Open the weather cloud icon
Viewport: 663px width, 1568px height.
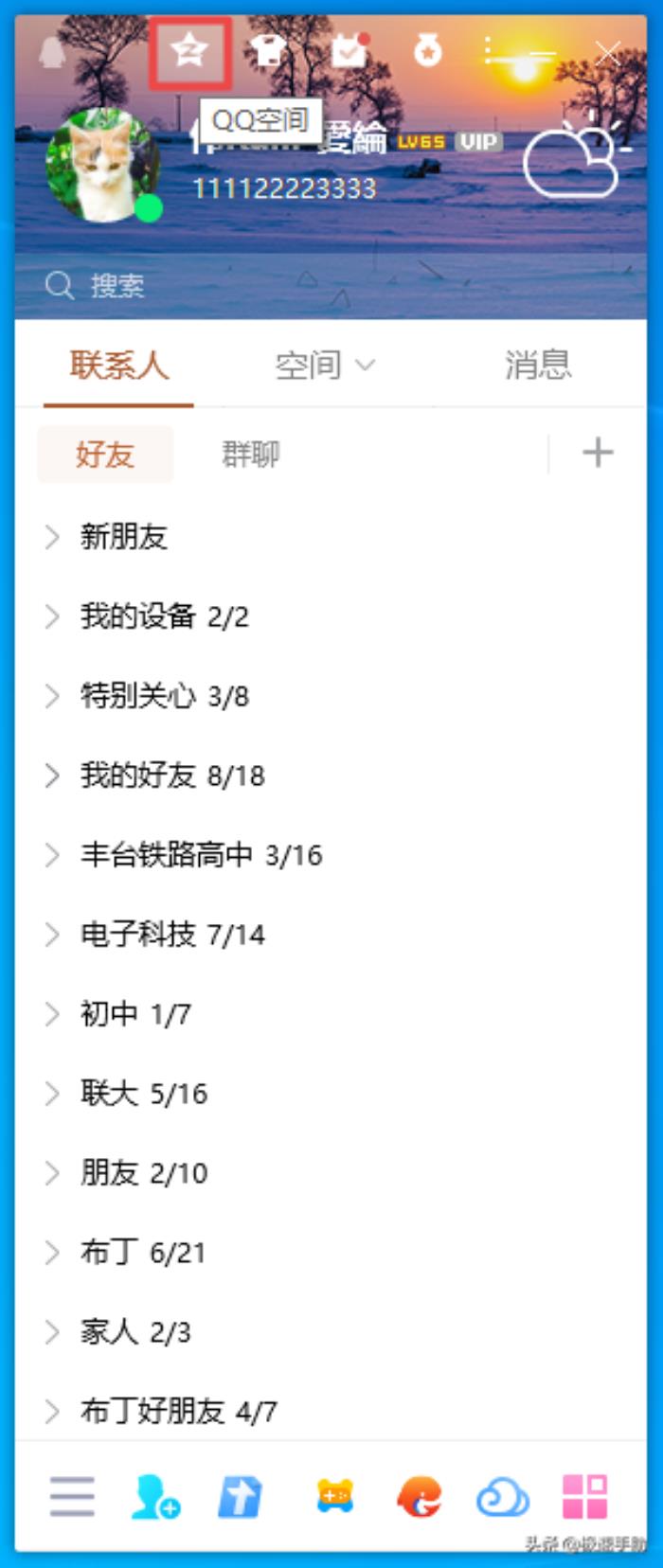573,161
